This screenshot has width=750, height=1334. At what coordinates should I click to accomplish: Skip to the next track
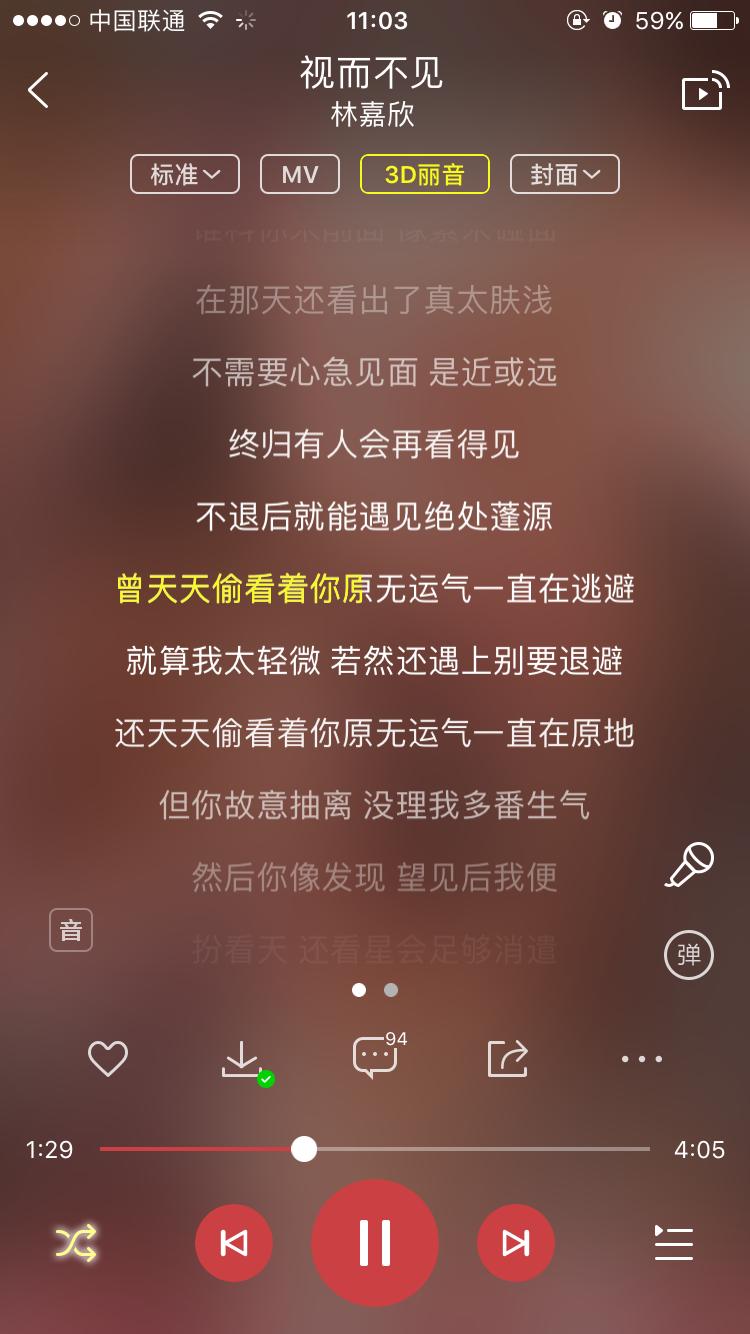click(x=515, y=1242)
